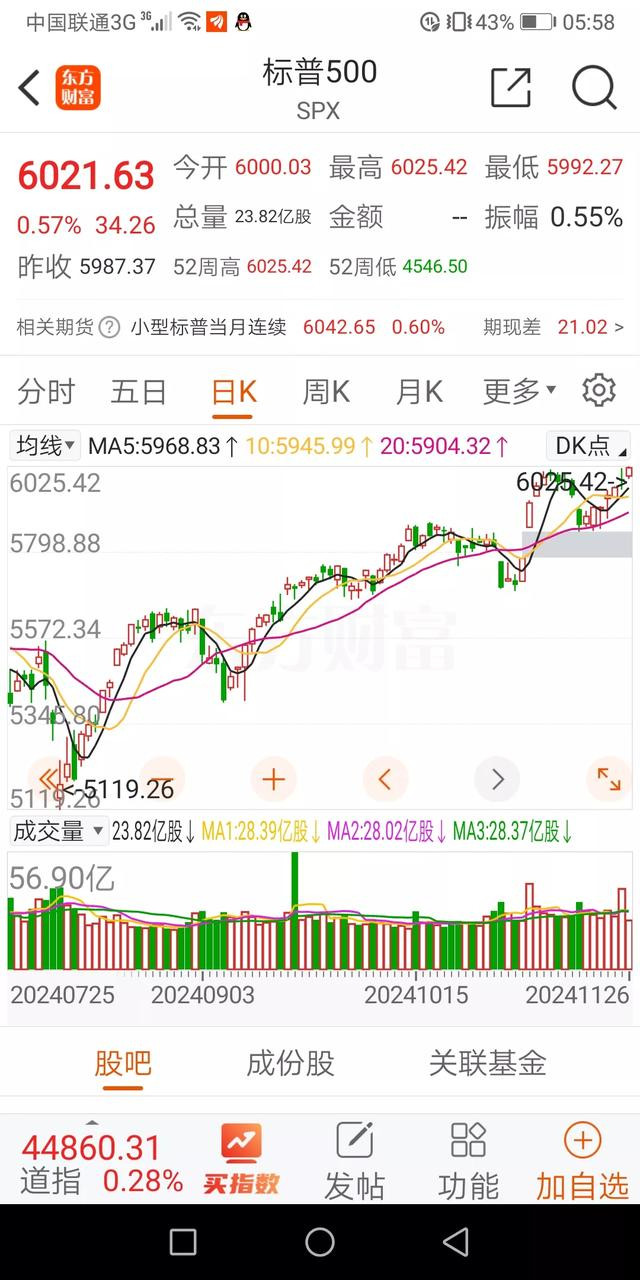This screenshot has height=1280, width=640.
Task: Add index via 加自选
Action: 582,1160
